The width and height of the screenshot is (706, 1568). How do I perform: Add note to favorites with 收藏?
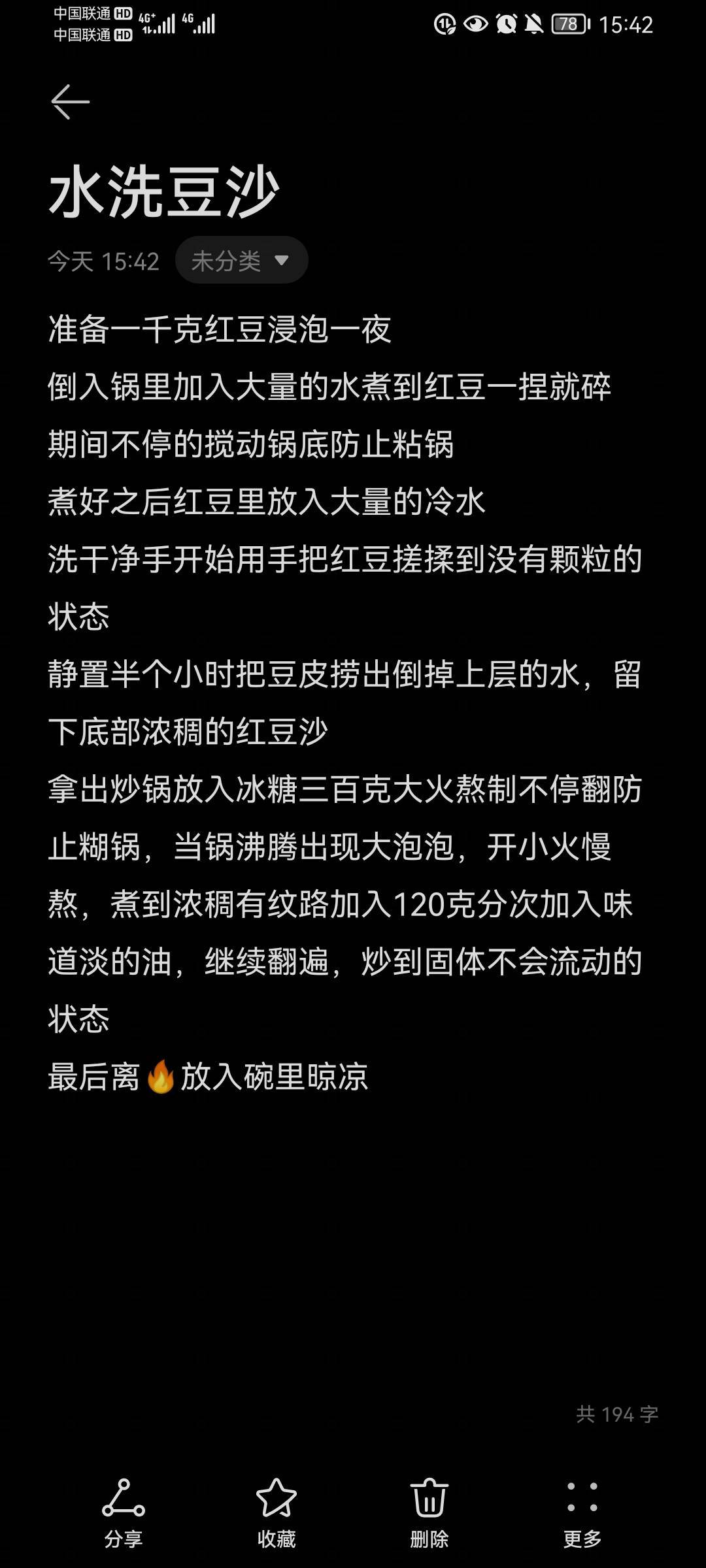pos(276,1509)
